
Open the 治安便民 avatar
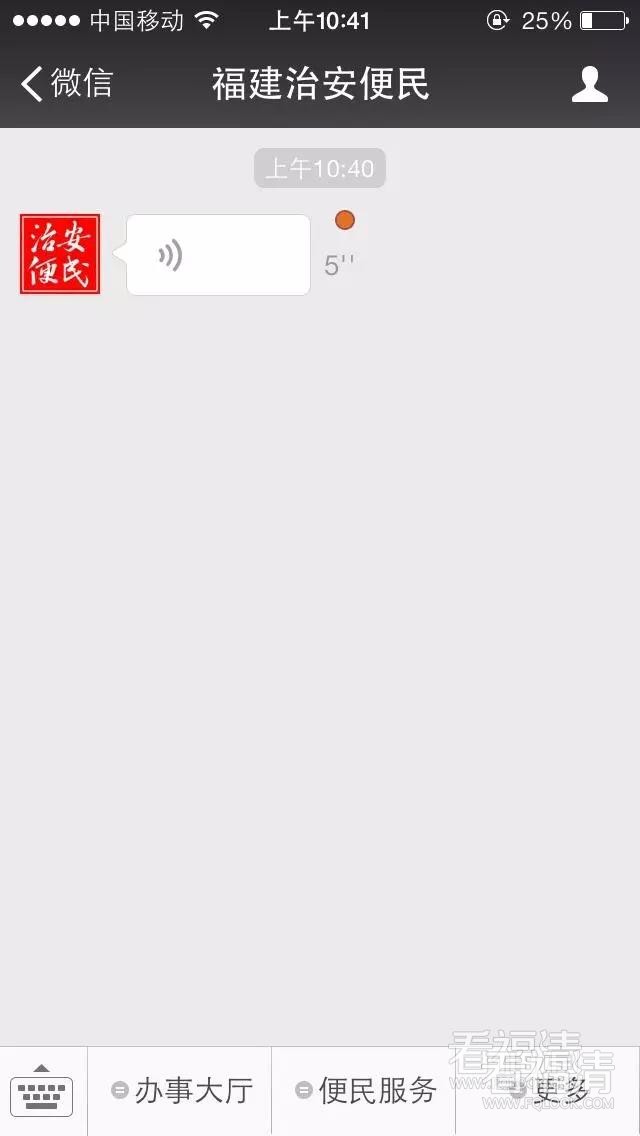[x=60, y=254]
